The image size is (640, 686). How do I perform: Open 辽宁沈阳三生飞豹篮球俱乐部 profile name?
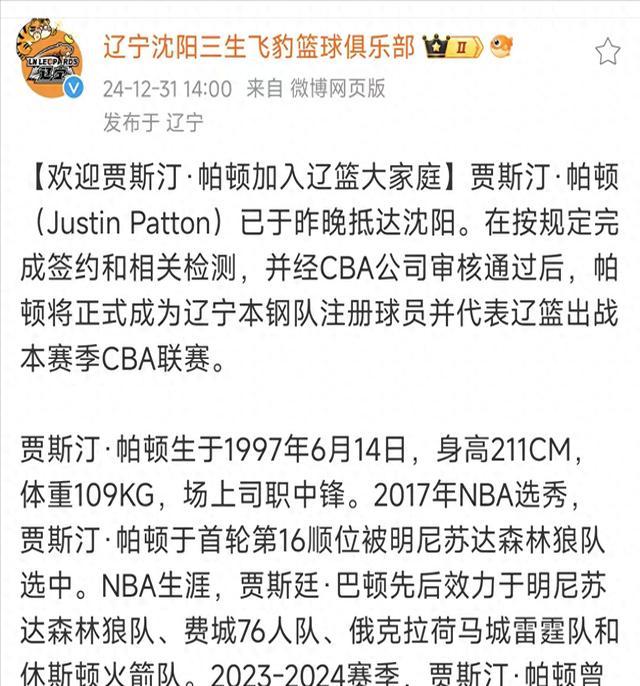pyautogui.click(x=259, y=47)
